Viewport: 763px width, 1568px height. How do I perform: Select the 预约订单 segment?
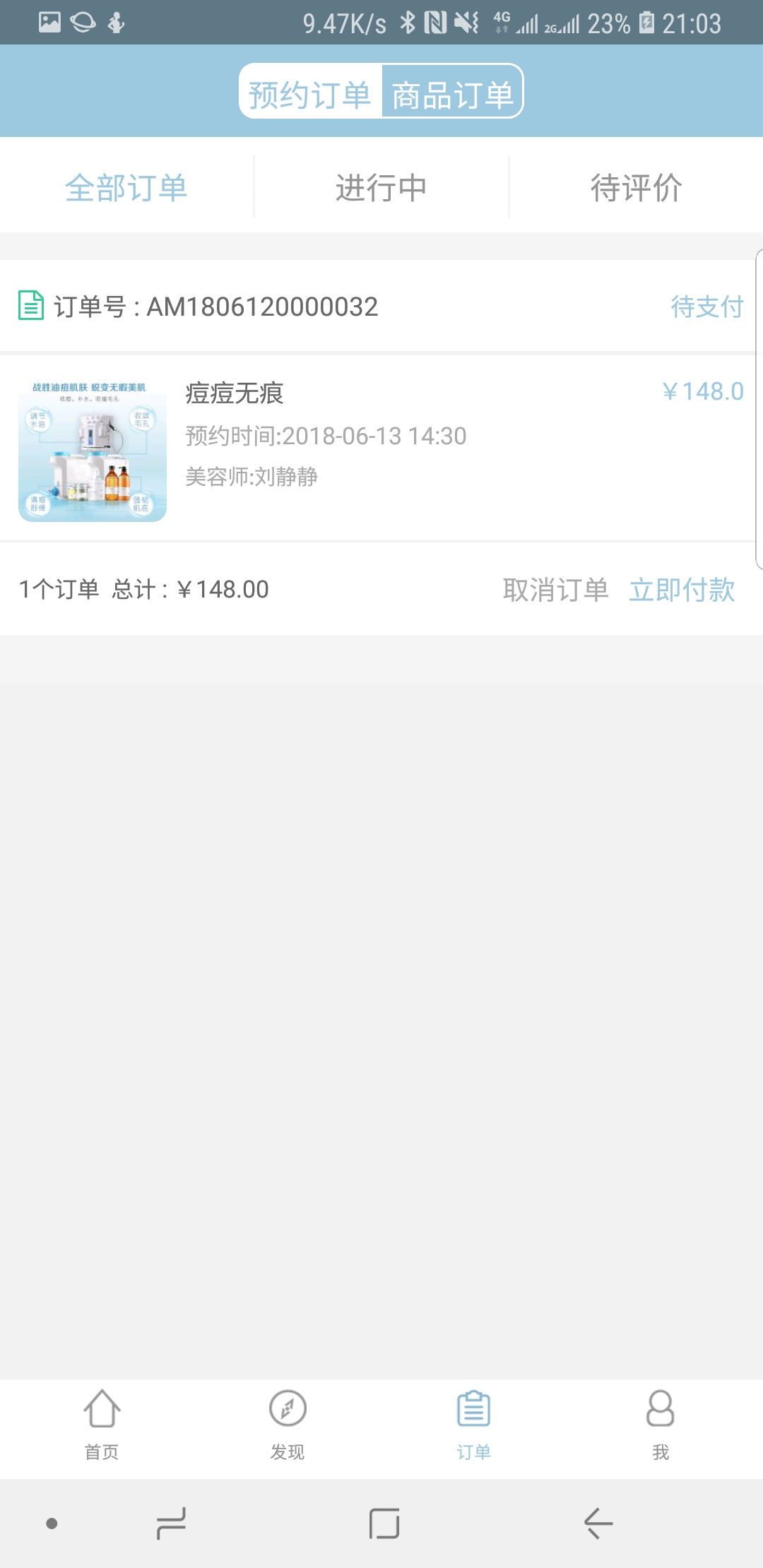coord(311,93)
